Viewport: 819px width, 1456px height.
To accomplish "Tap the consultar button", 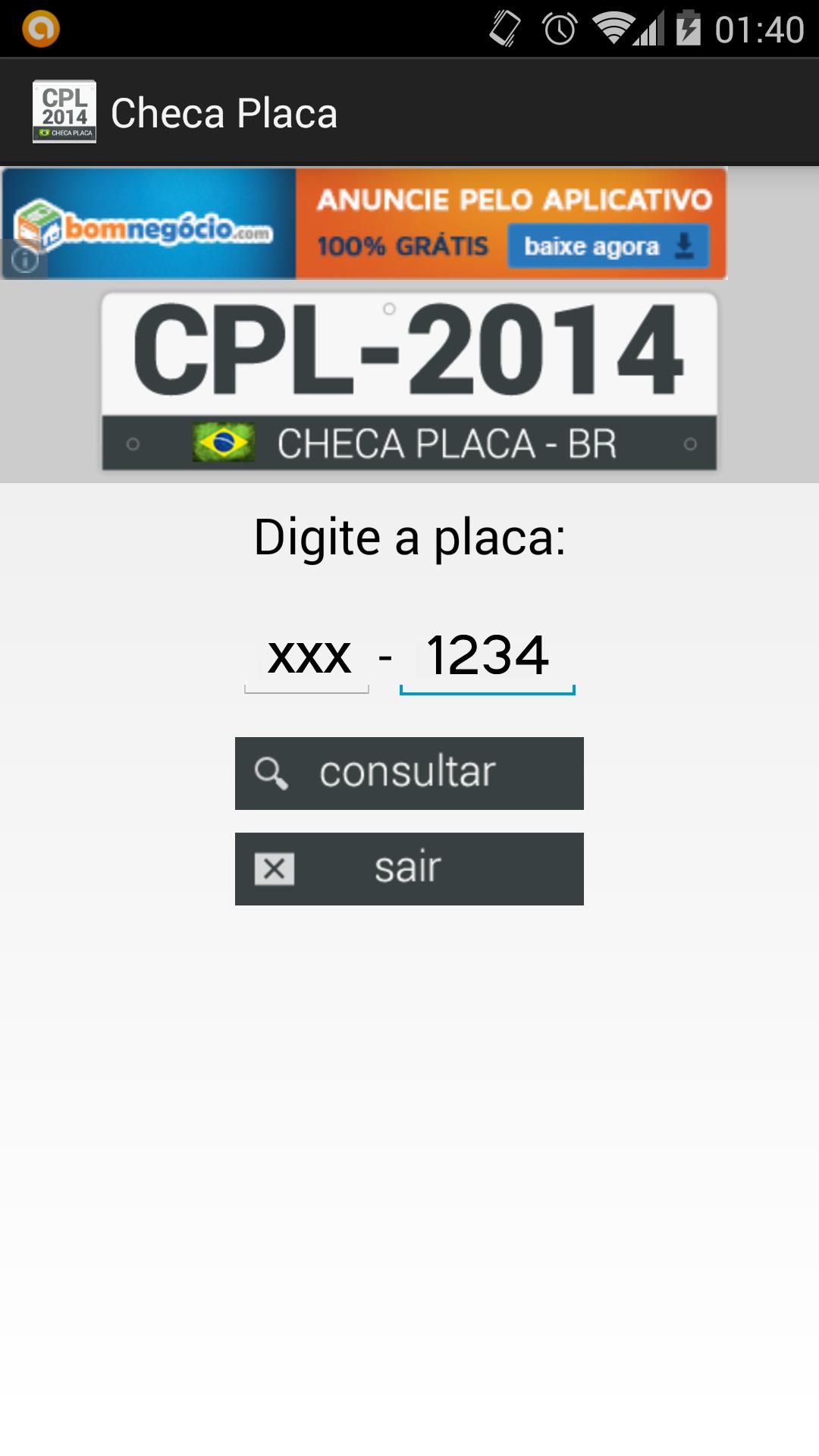I will pyautogui.click(x=409, y=773).
